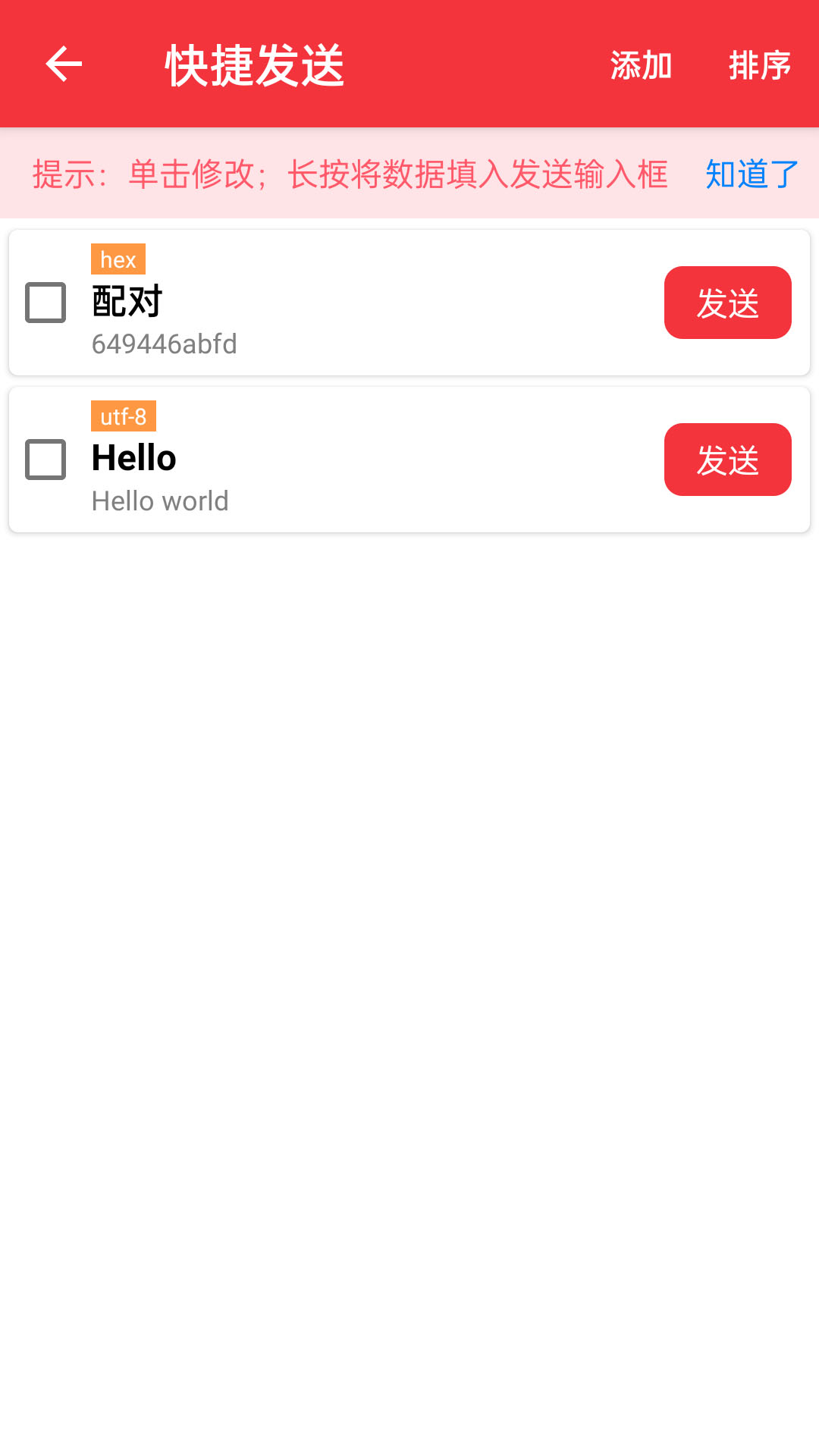The width and height of the screenshot is (819, 1456).
Task: Click the tip banner message text
Action: 349,174
